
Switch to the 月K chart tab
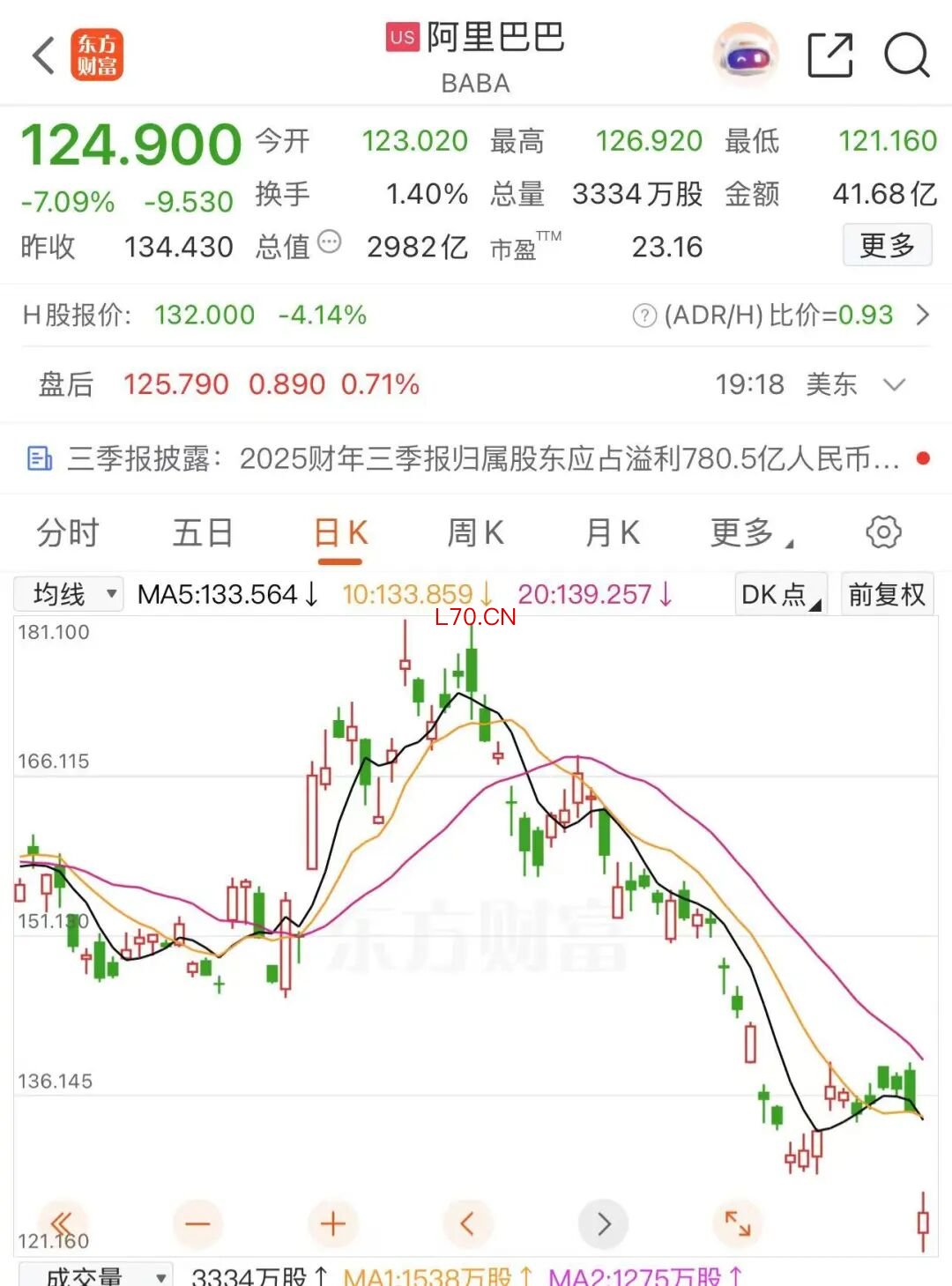coord(613,533)
